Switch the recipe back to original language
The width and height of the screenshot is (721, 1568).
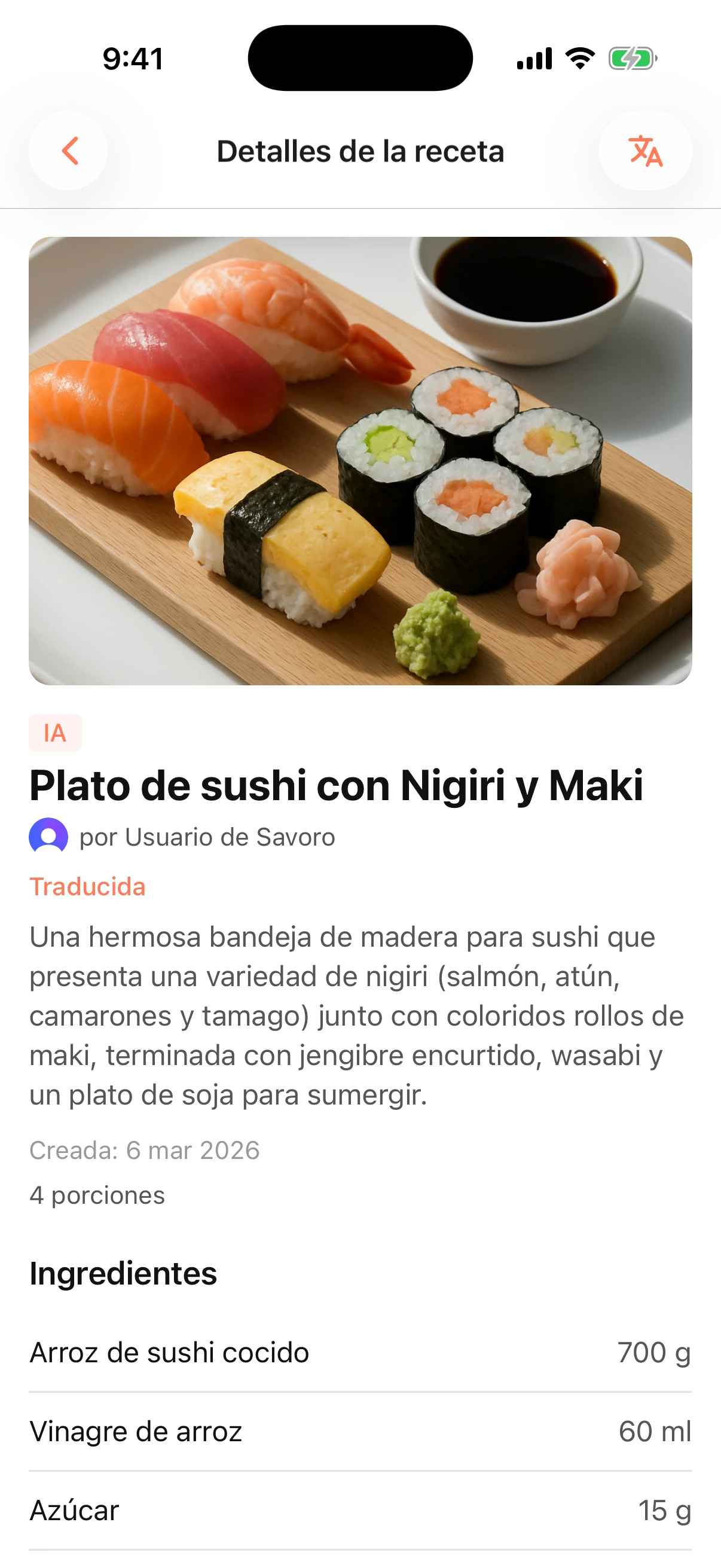88,887
